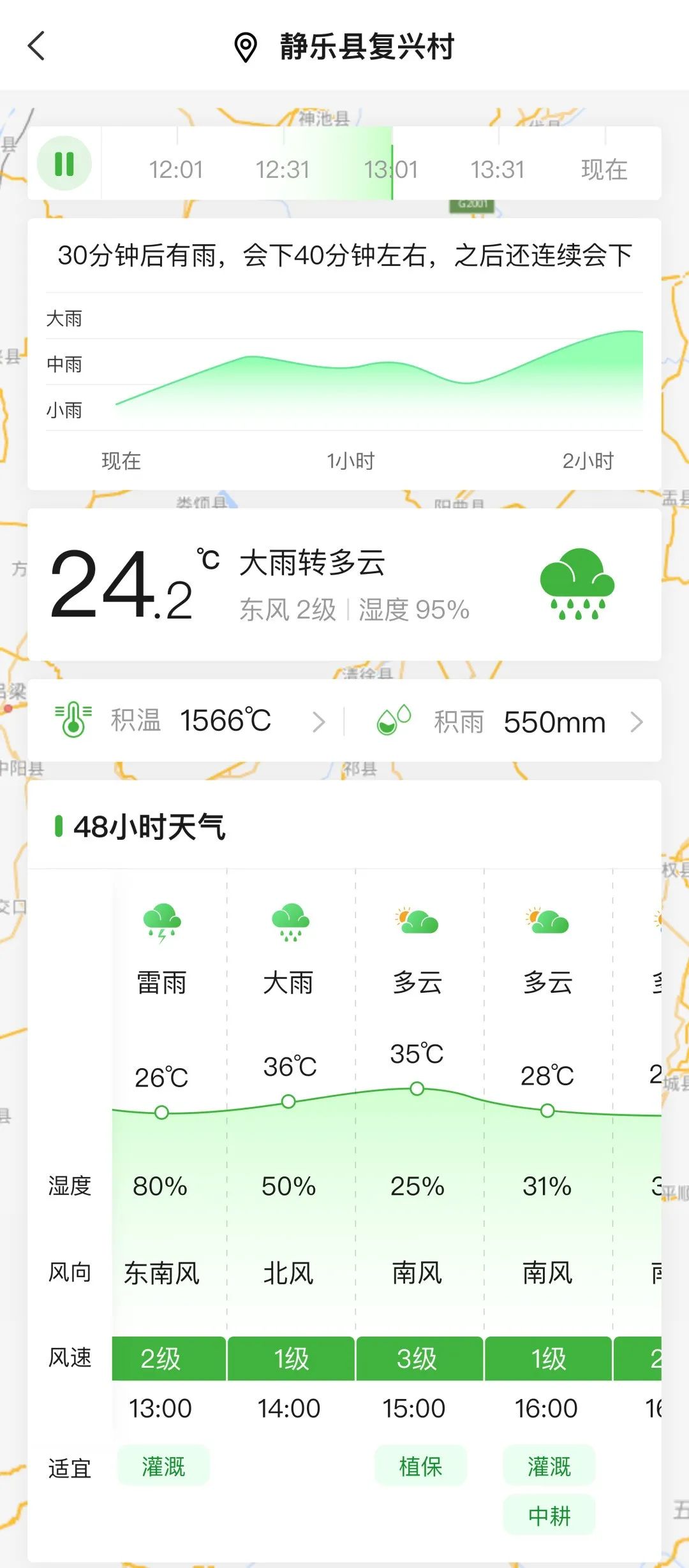Screen dimensions: 689x1568
Task: Open the 积温 1566℃ details
Action: click(x=189, y=721)
